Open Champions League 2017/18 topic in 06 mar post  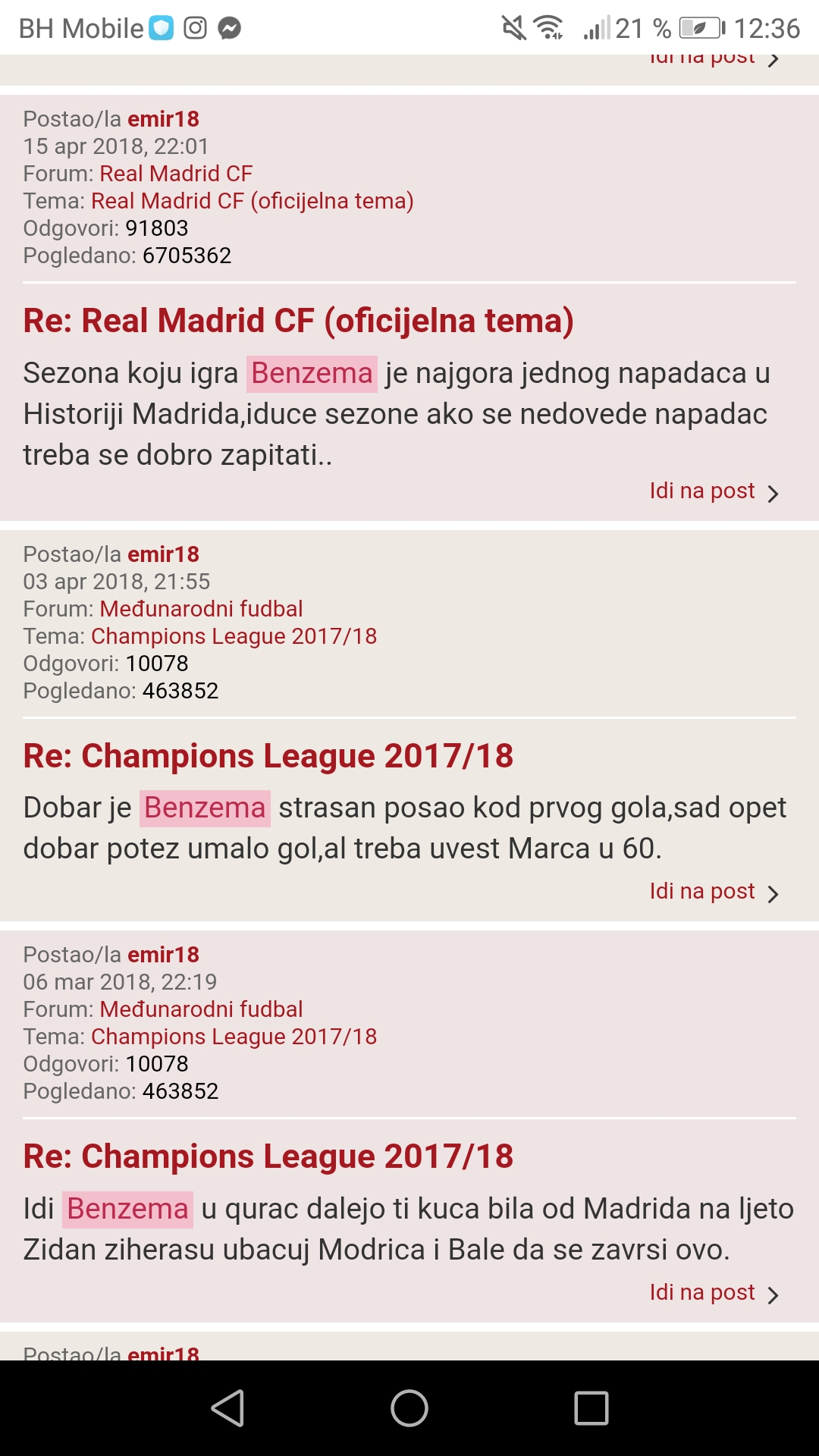click(x=234, y=1037)
